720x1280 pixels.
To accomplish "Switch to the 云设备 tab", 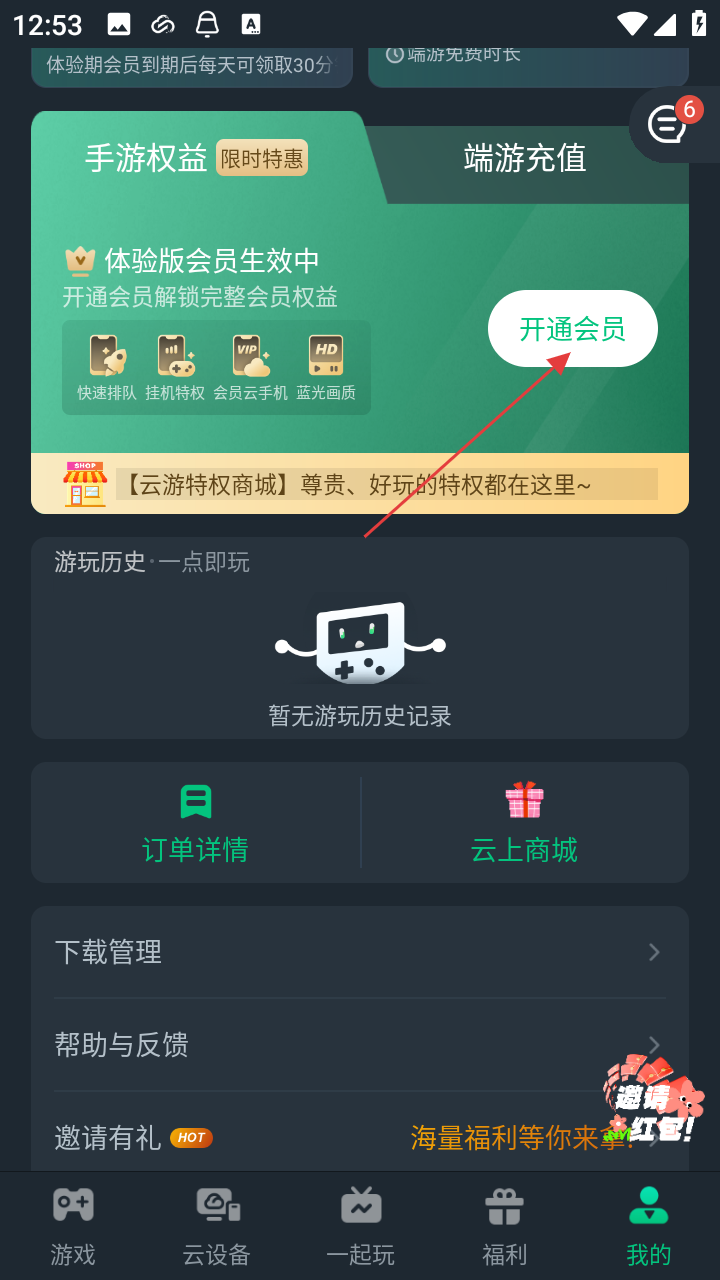I will [216, 1225].
